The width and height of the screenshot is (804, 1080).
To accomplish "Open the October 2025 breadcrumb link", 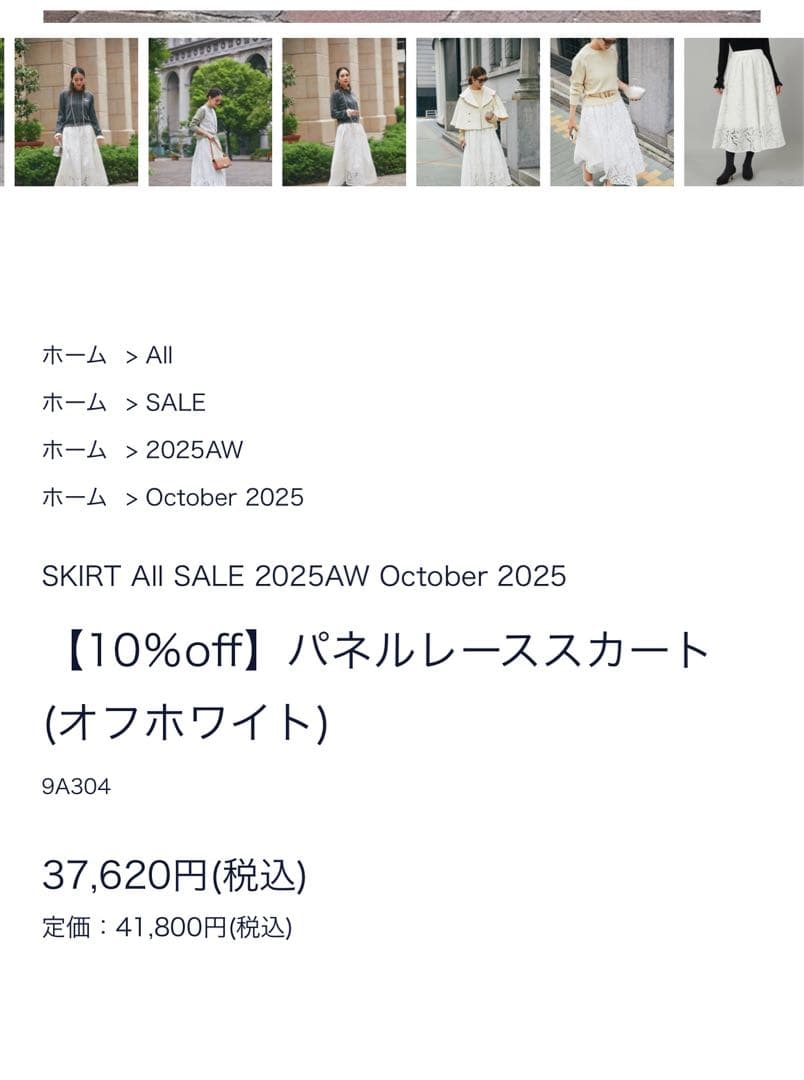I will tap(224, 497).
